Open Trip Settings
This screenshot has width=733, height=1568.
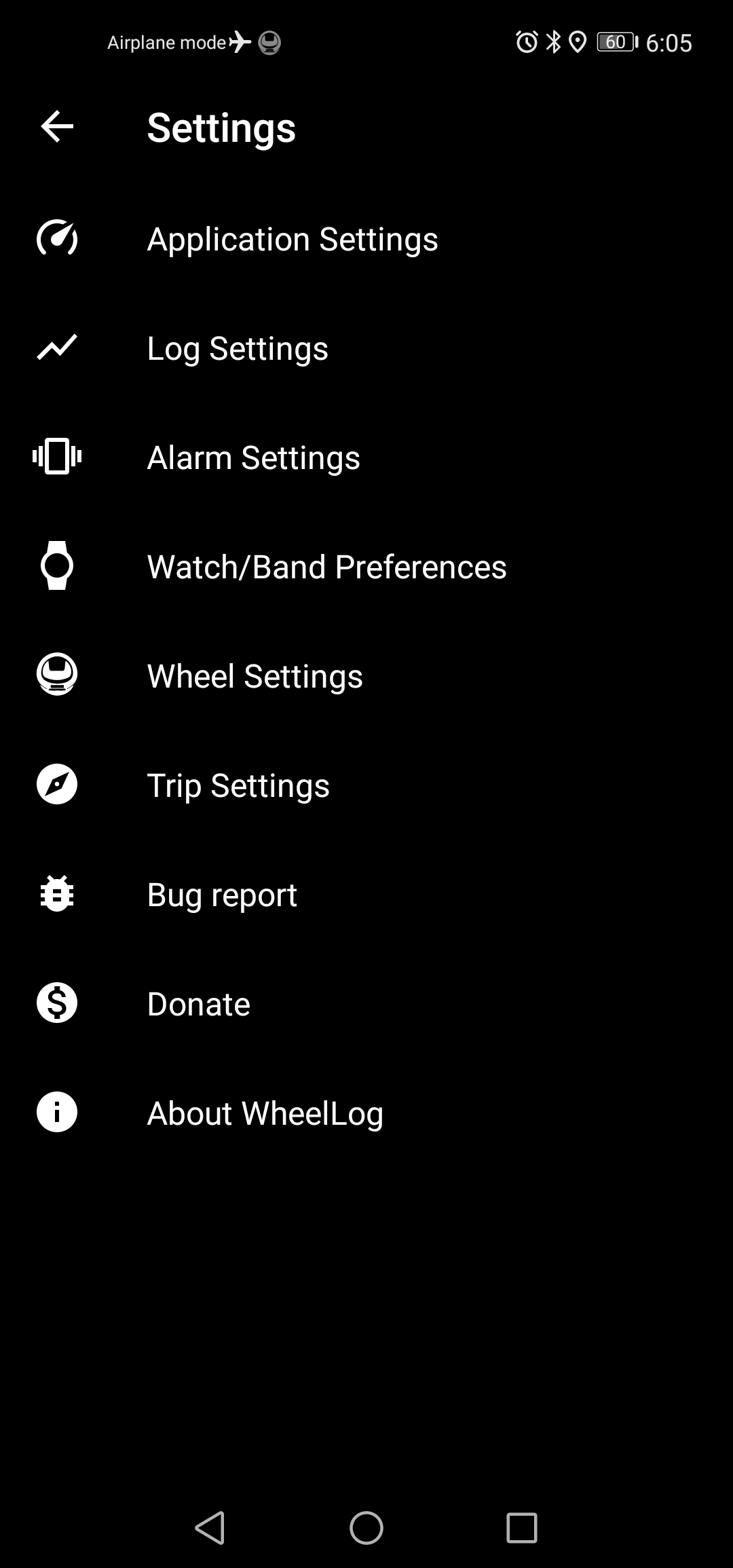pyautogui.click(x=366, y=785)
